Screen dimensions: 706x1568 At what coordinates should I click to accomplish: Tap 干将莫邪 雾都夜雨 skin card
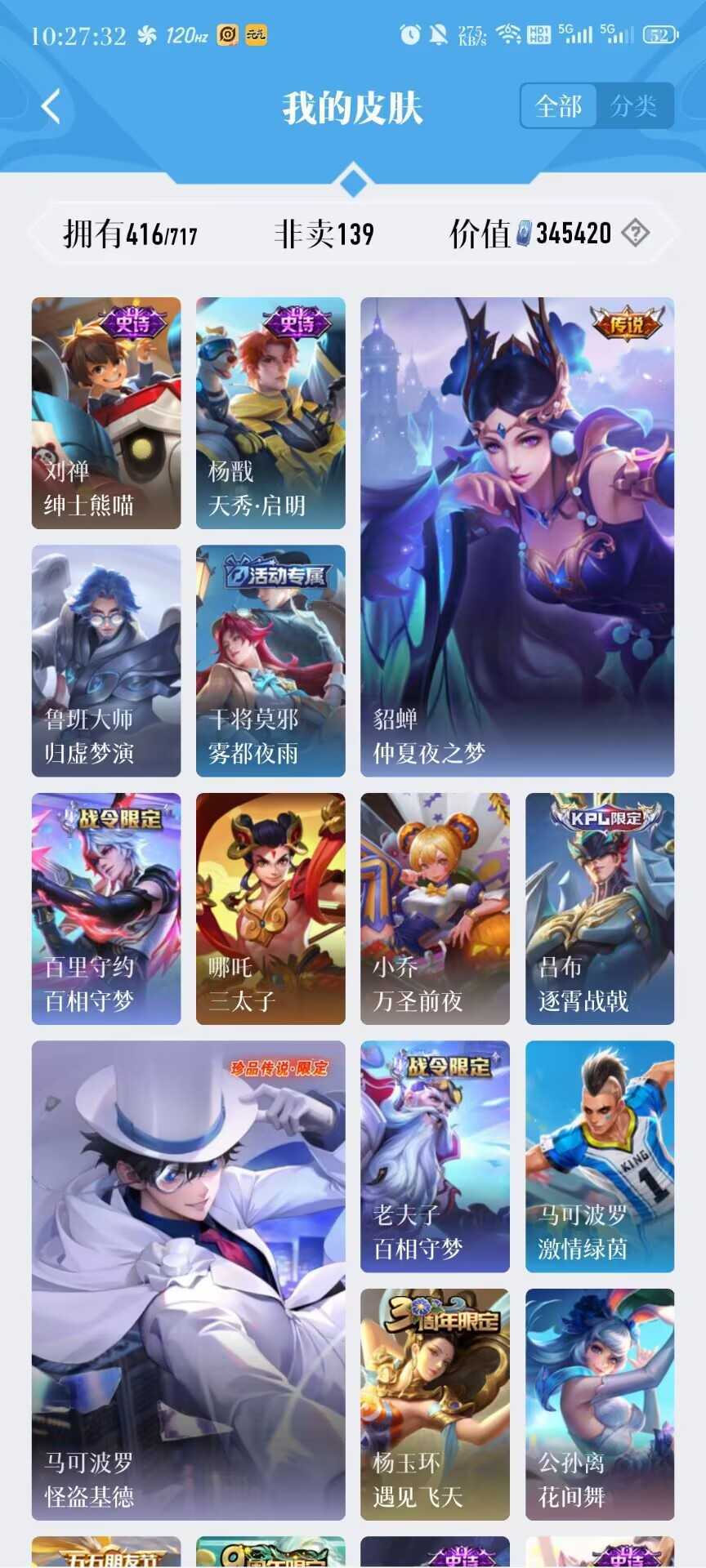270,661
